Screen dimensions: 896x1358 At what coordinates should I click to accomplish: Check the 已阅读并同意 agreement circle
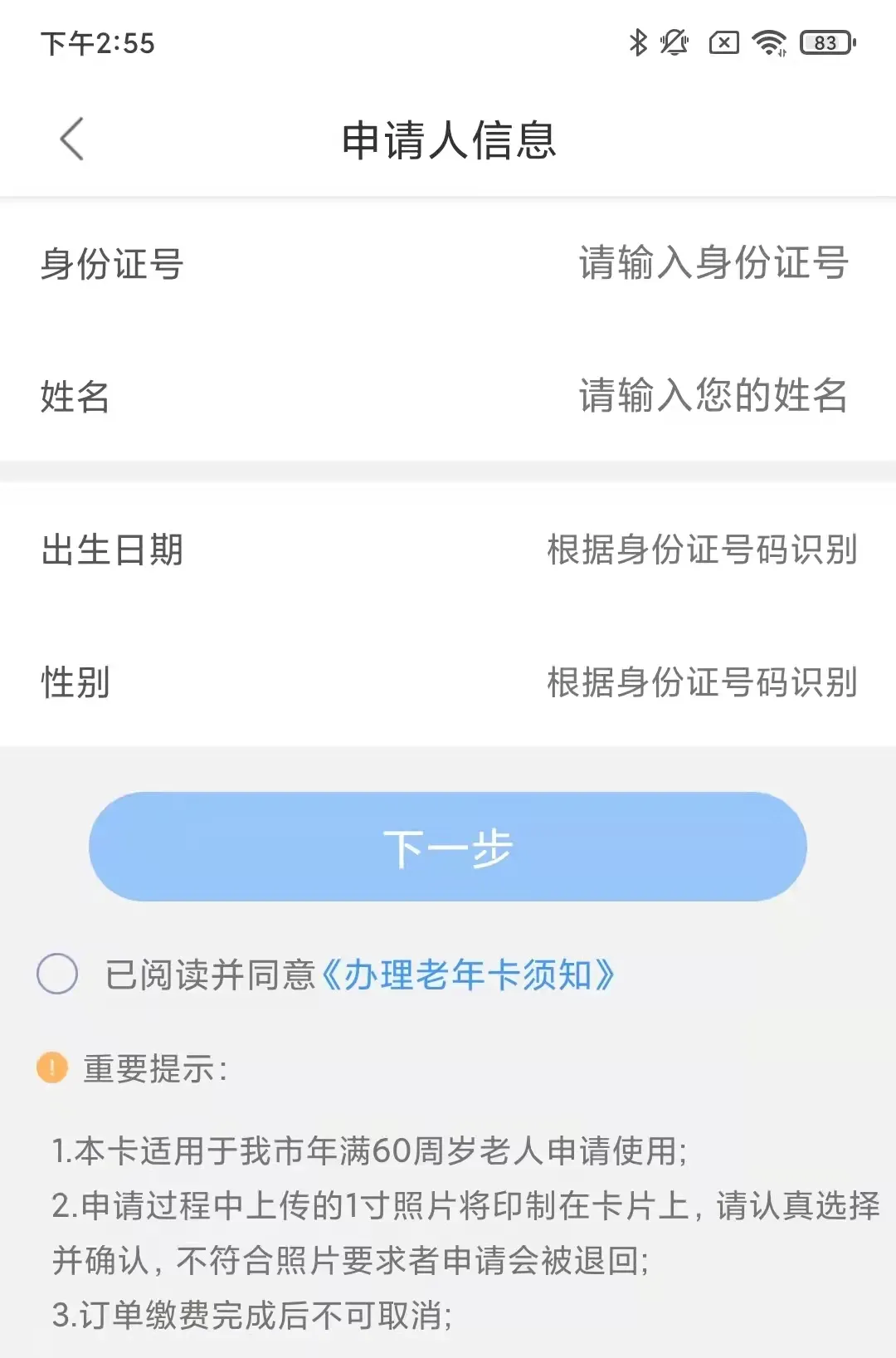coord(57,975)
